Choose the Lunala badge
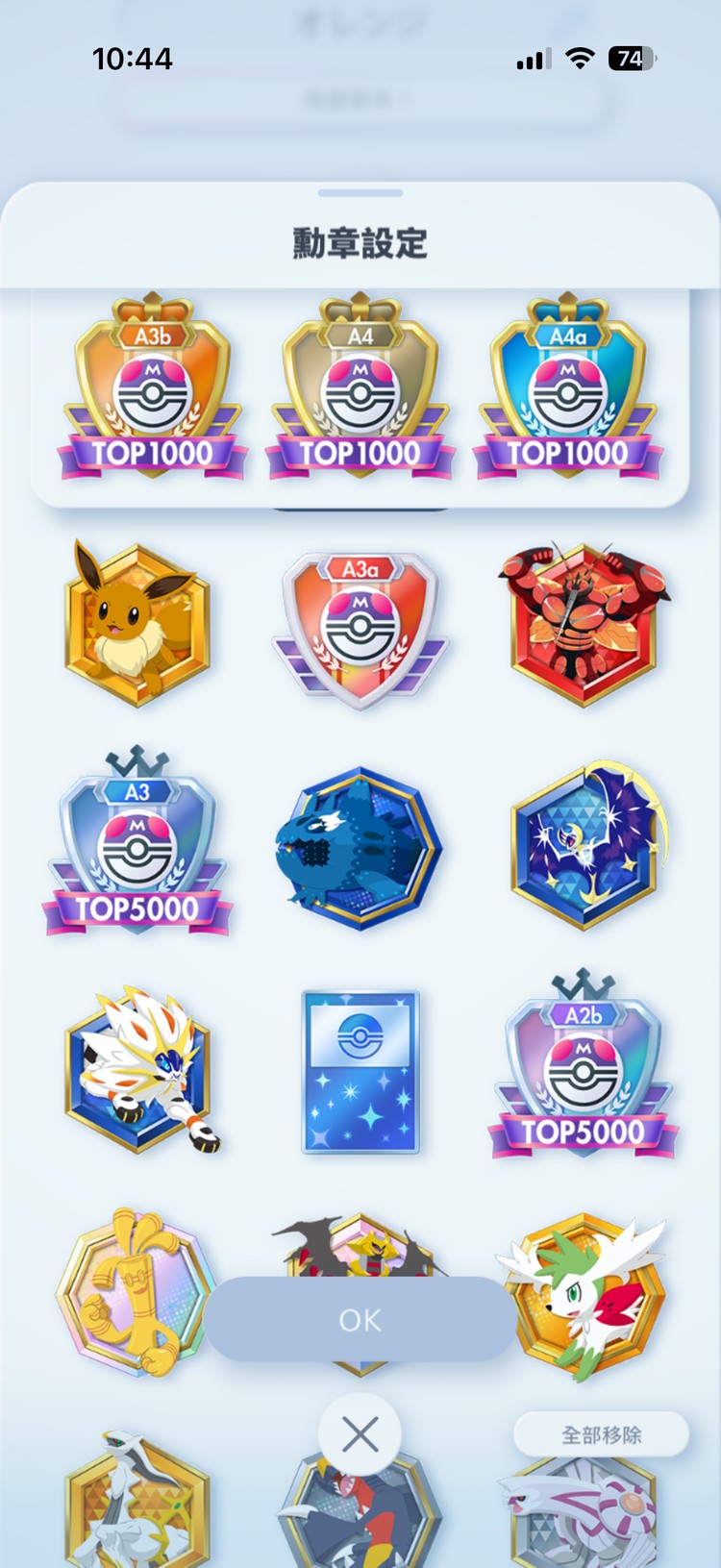 584,846
